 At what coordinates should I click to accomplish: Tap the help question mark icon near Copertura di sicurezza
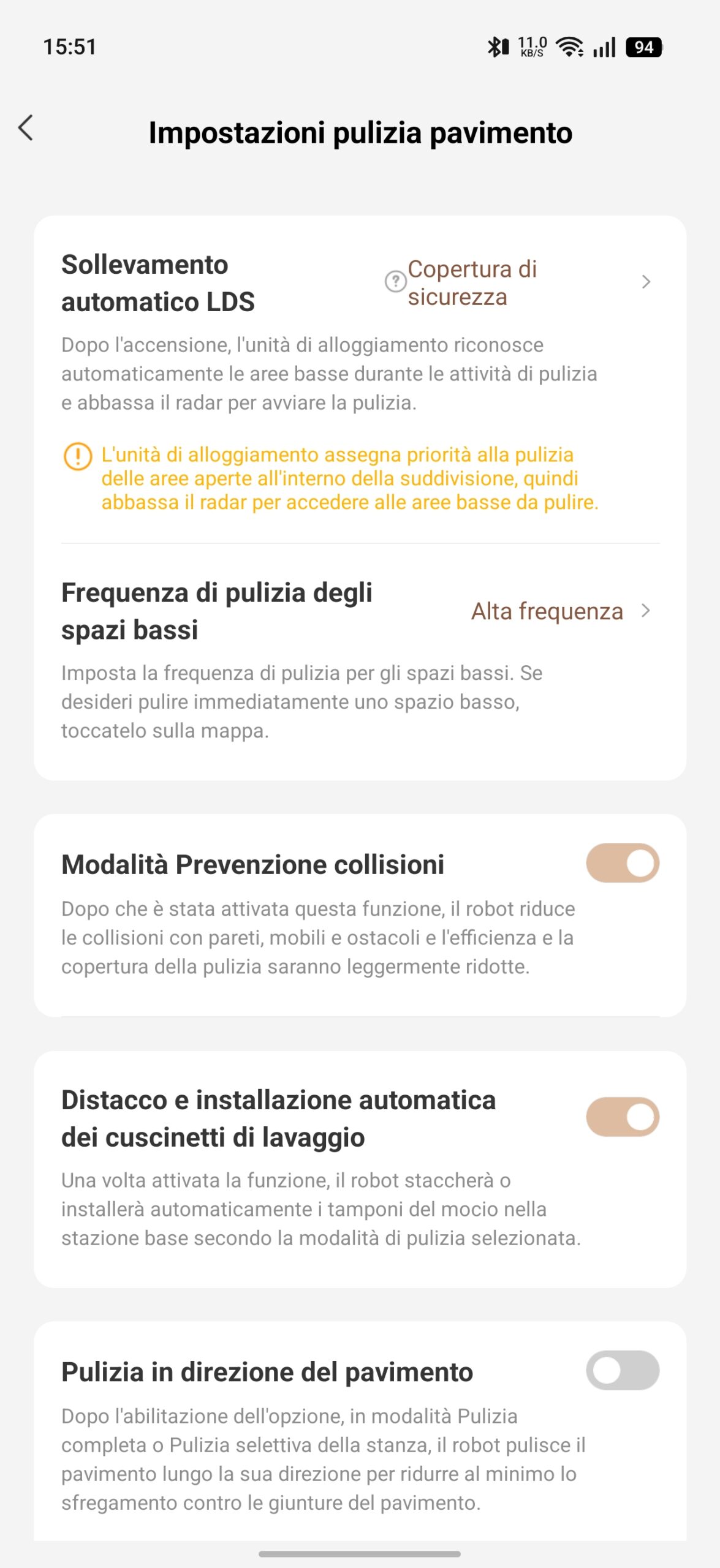tap(395, 282)
